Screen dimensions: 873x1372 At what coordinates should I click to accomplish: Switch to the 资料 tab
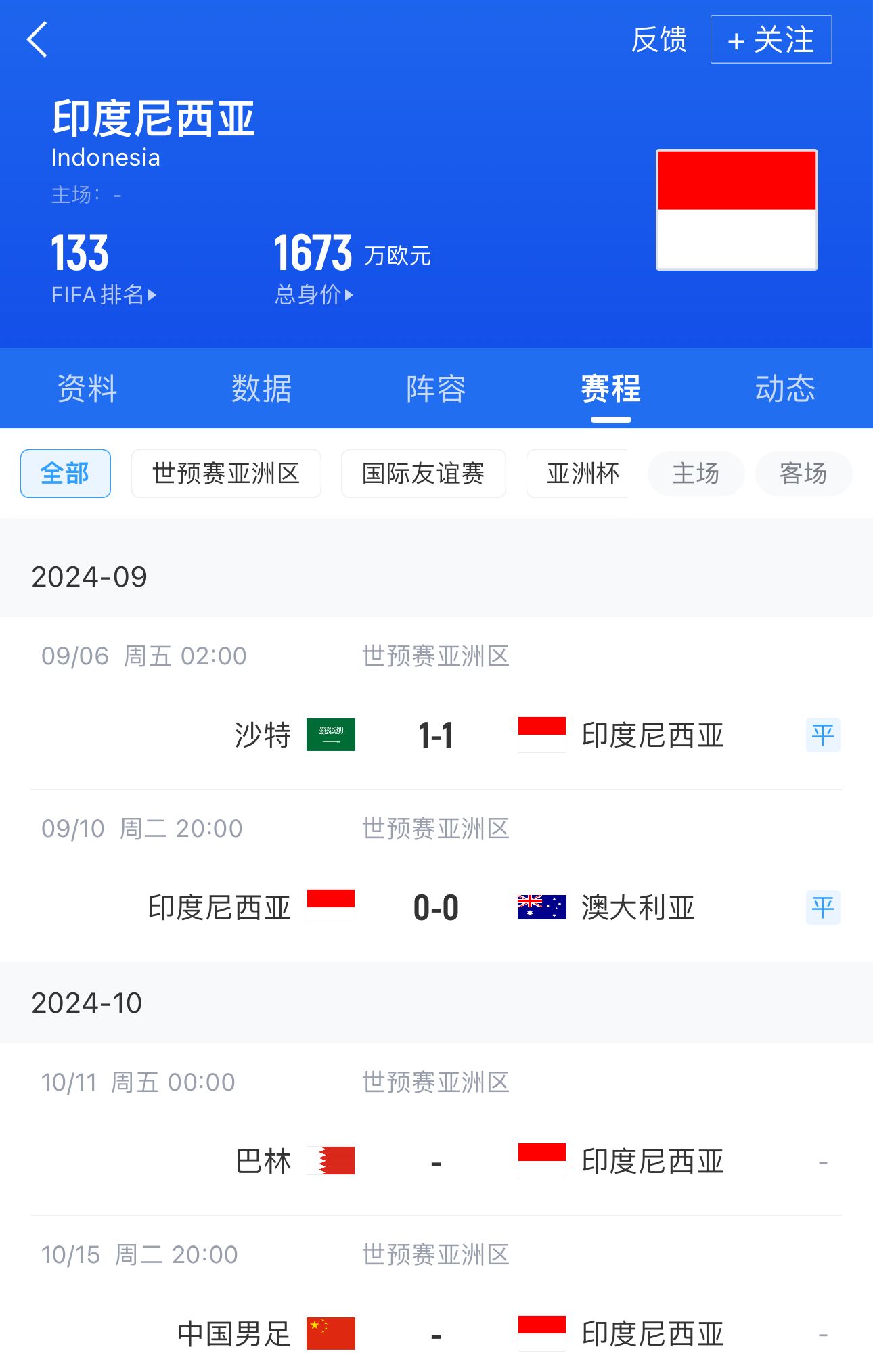[x=87, y=388]
